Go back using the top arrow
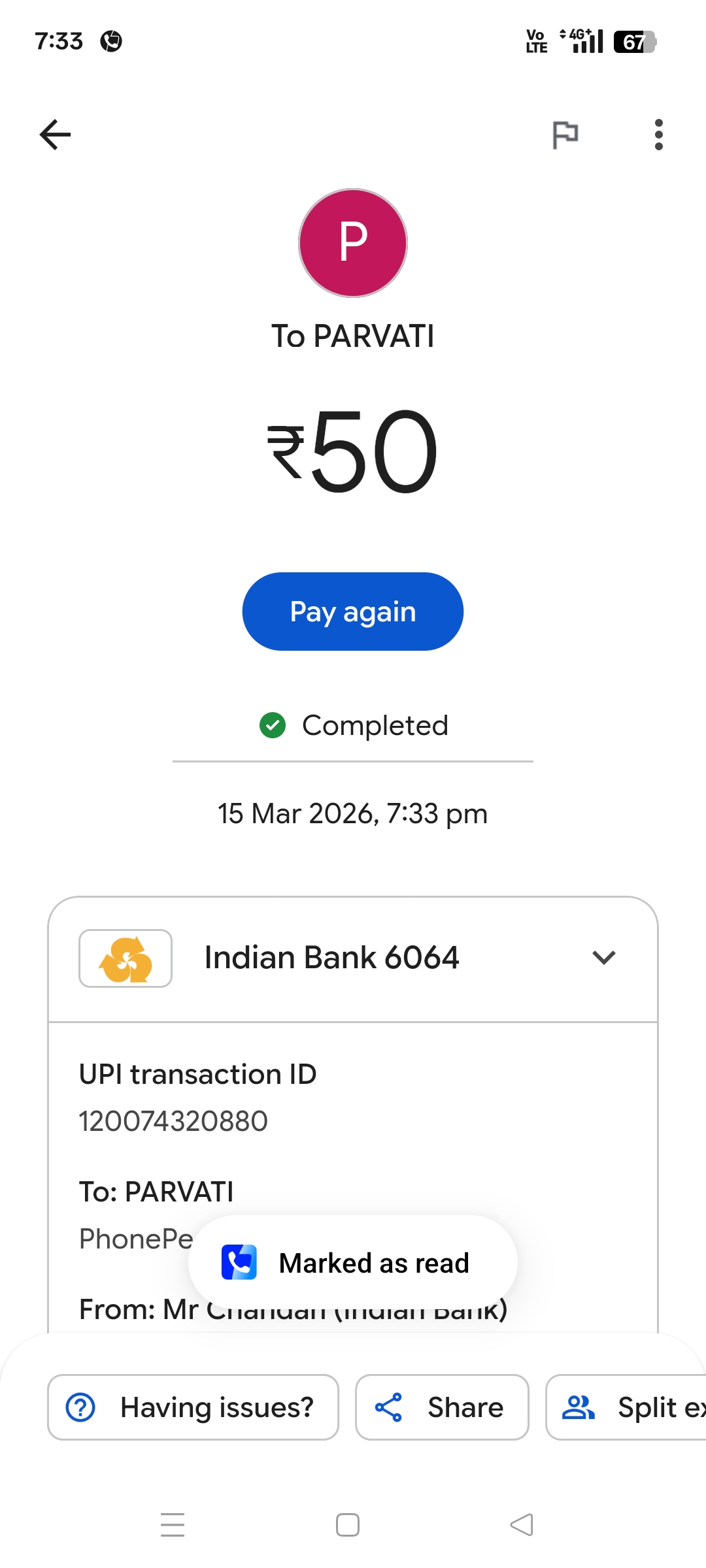The width and height of the screenshot is (706, 1568). point(56,135)
